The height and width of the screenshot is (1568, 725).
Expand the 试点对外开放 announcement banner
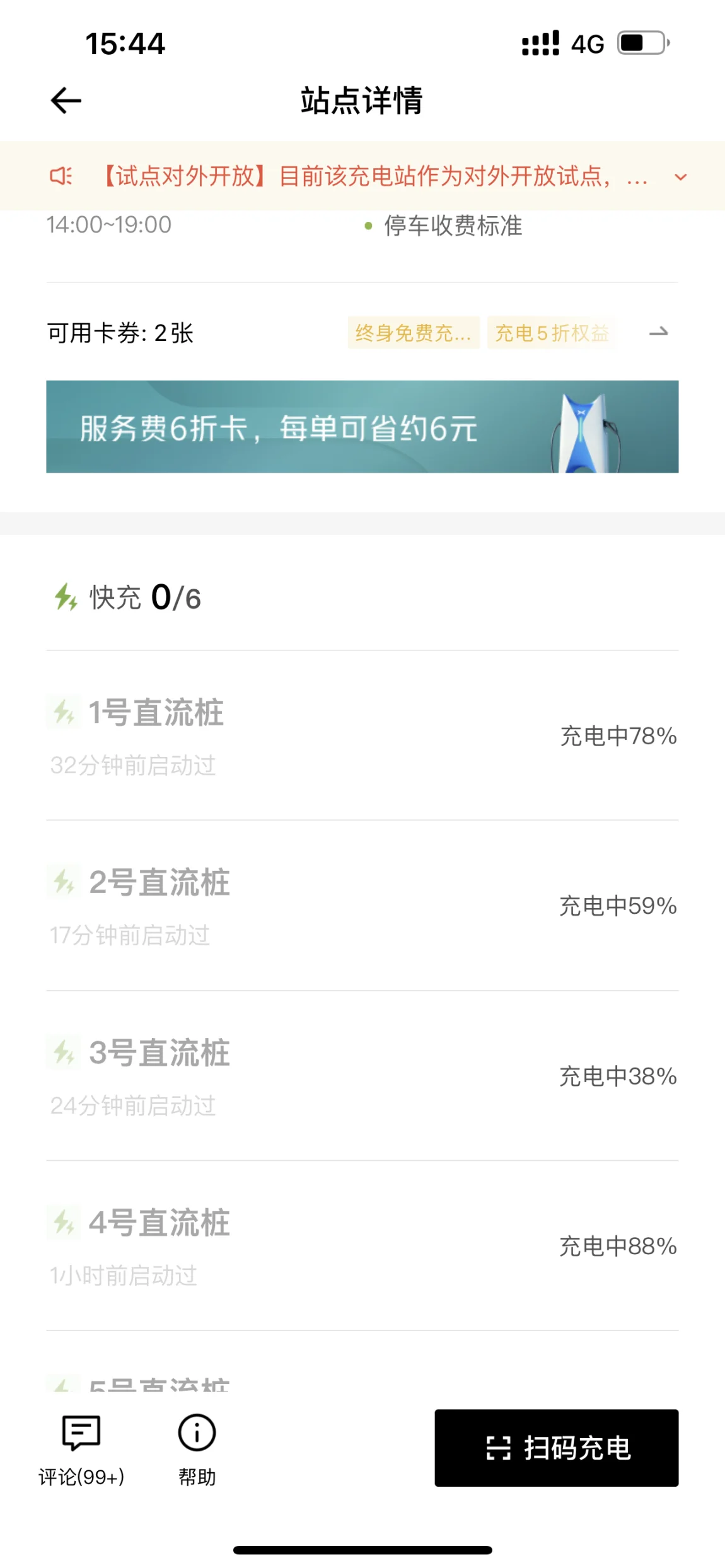680,177
